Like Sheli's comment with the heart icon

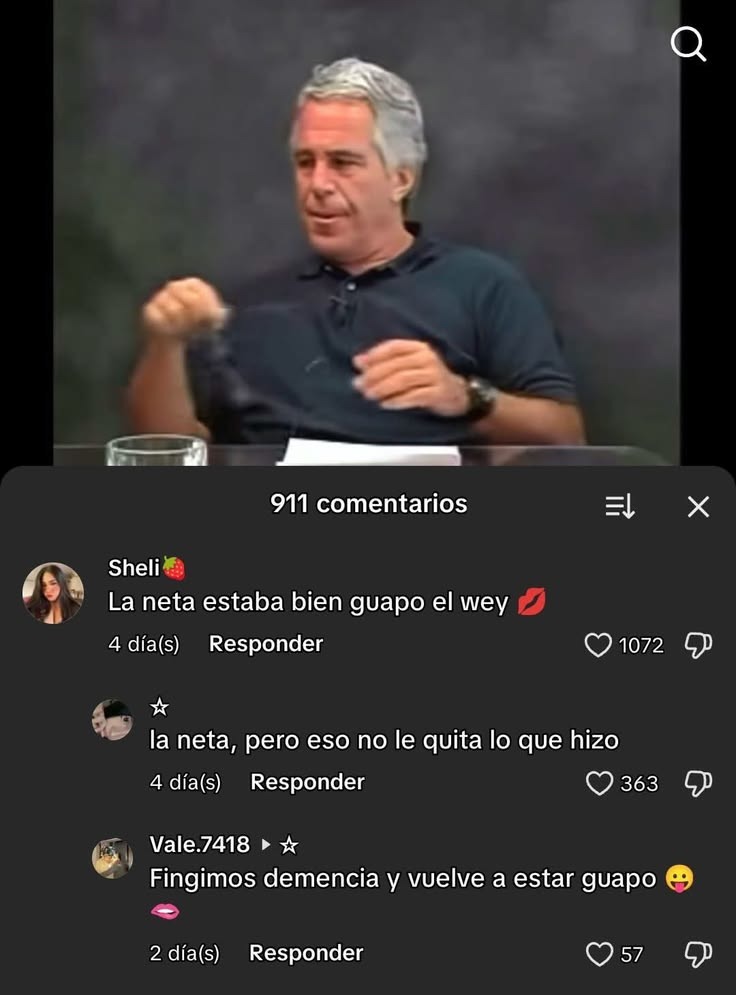(598, 645)
